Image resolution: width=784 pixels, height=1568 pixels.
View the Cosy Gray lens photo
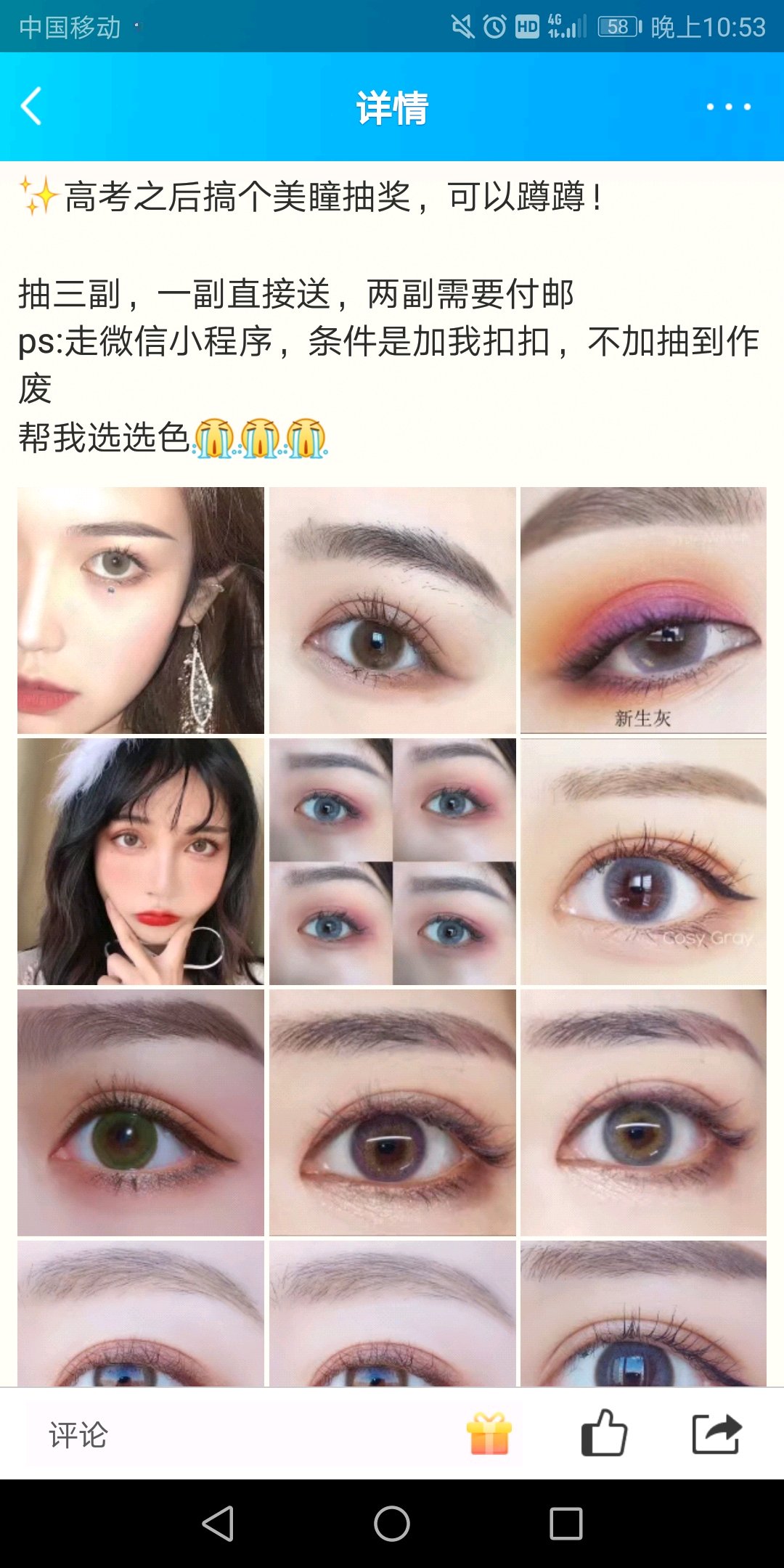[x=643, y=862]
